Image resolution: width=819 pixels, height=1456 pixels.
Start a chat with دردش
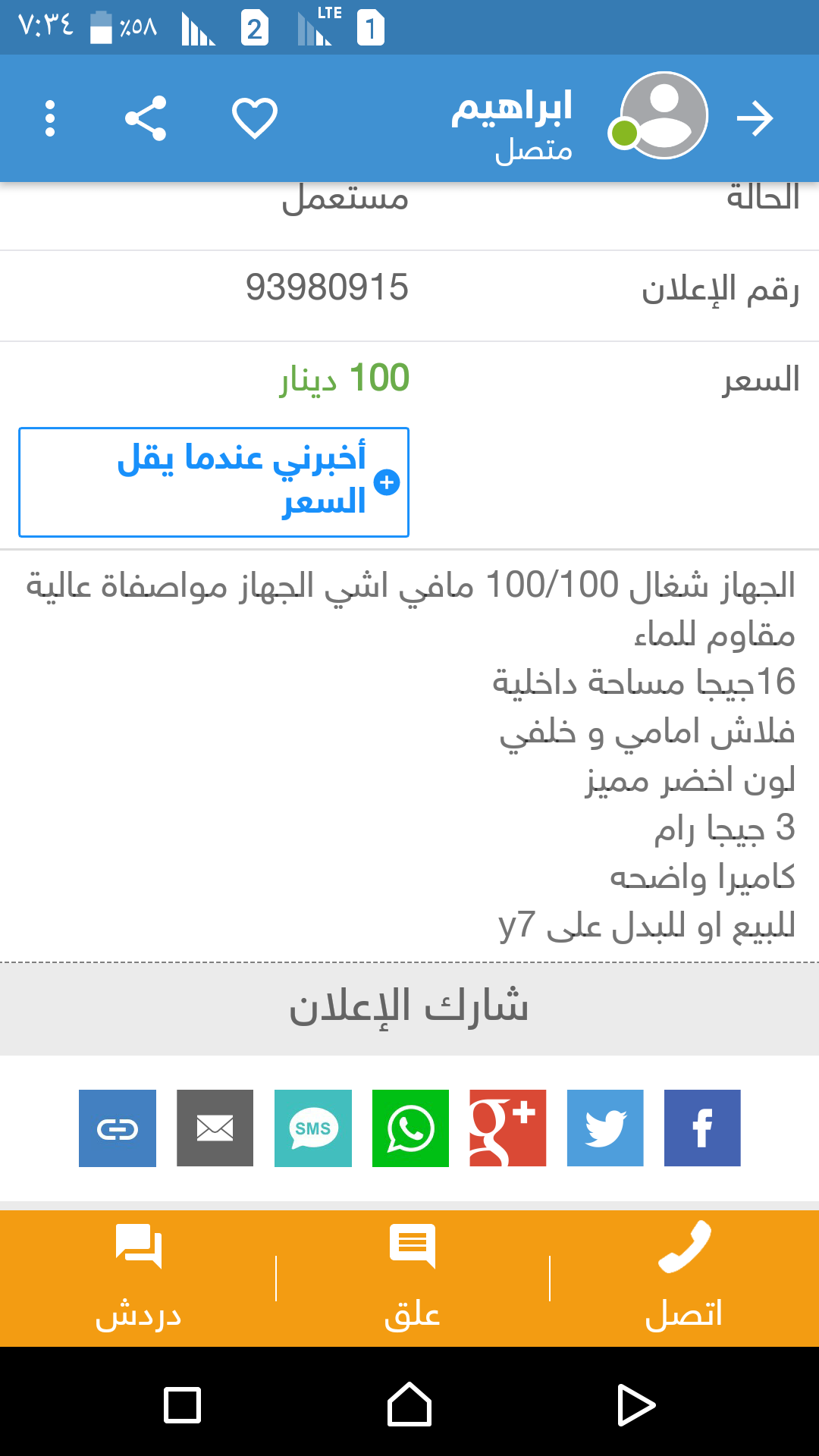point(138,1279)
